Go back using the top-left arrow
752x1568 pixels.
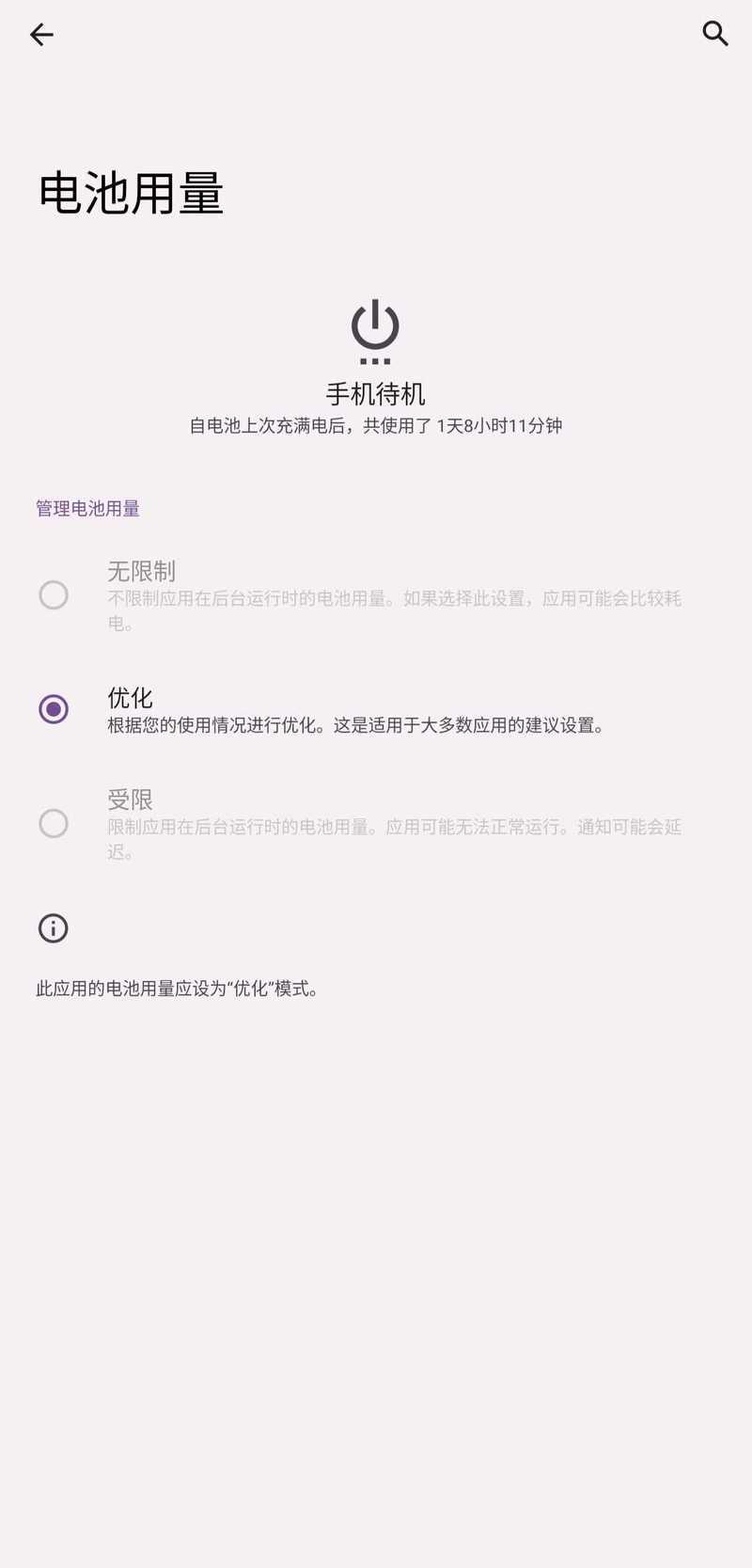(x=41, y=35)
